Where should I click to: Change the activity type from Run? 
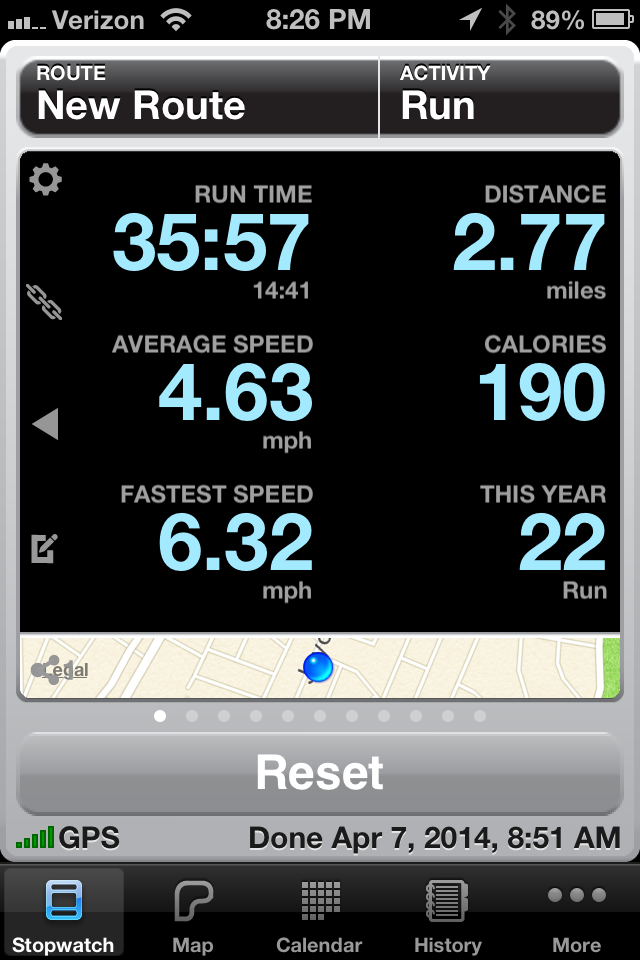(x=500, y=98)
